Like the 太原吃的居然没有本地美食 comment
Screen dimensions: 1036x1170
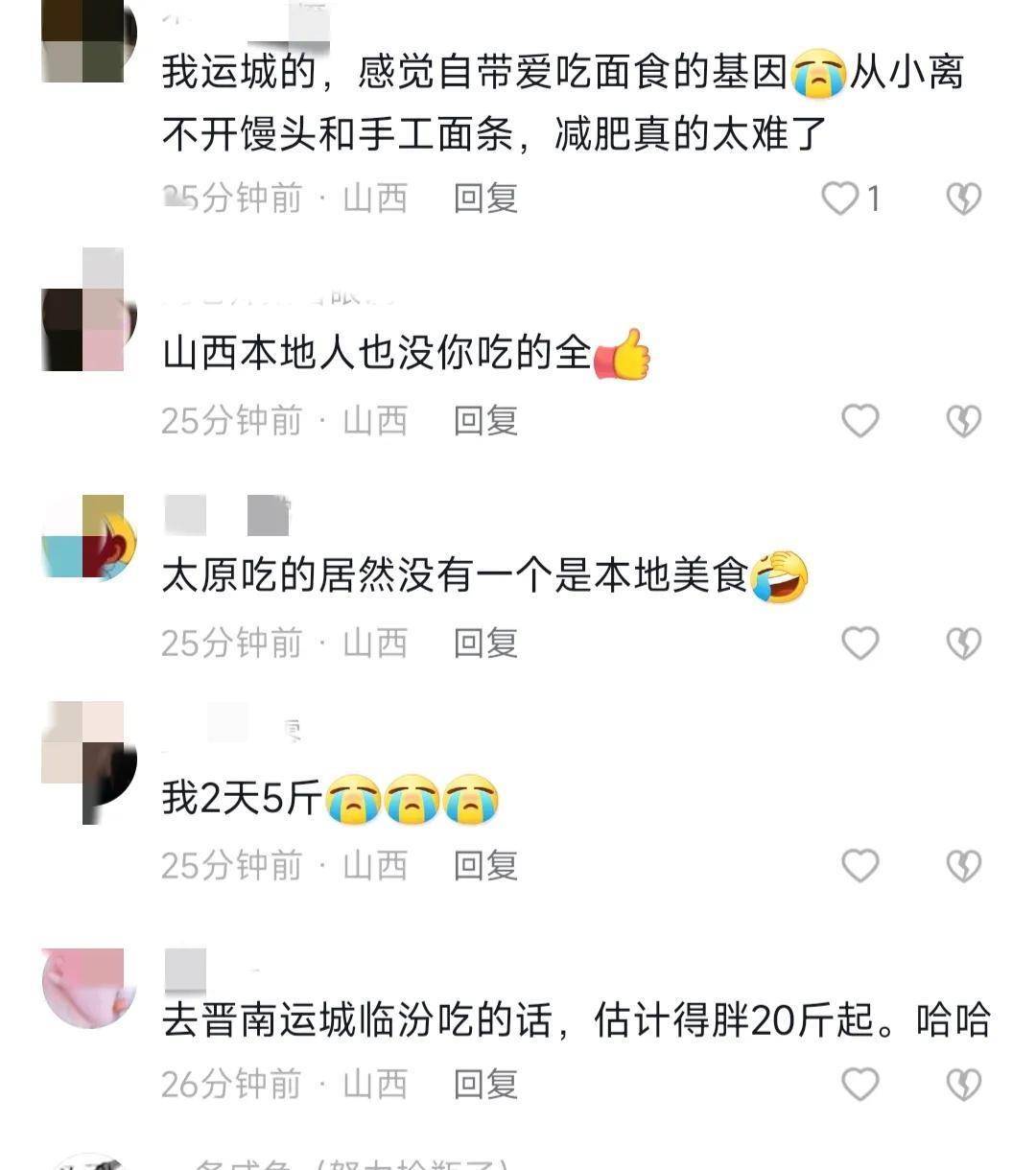(859, 643)
